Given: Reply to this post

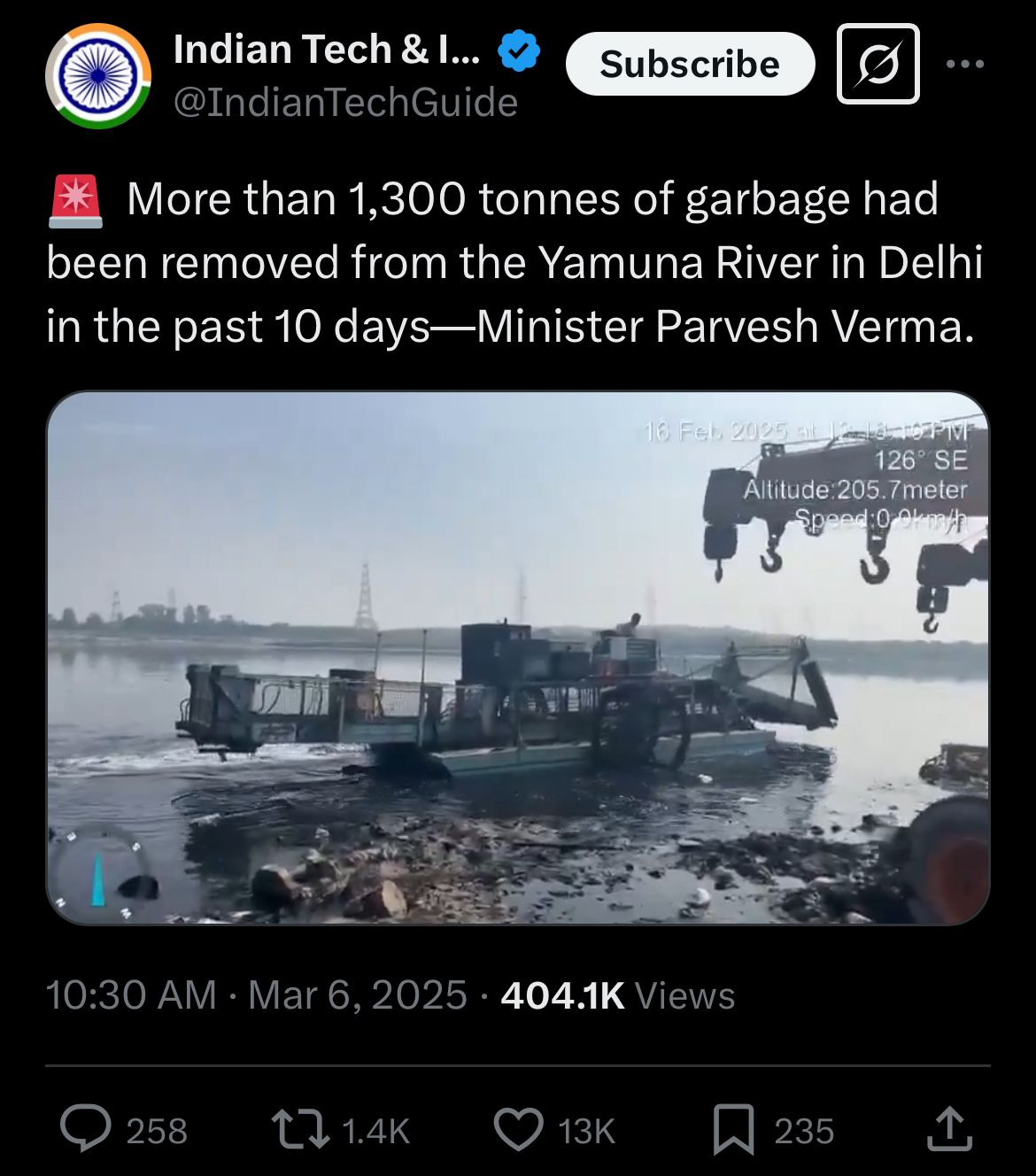Looking at the screenshot, I should (x=87, y=1130).
